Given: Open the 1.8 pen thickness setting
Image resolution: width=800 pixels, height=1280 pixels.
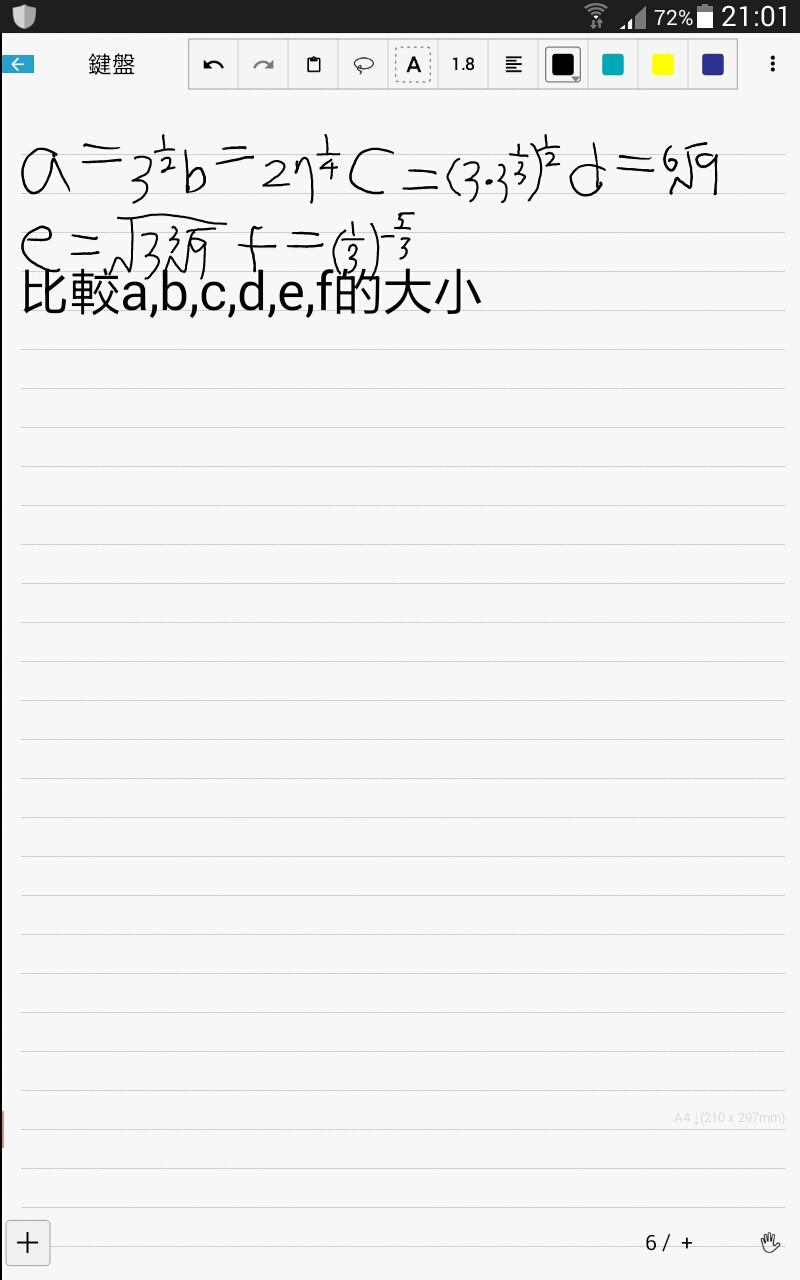Looking at the screenshot, I should (x=463, y=64).
